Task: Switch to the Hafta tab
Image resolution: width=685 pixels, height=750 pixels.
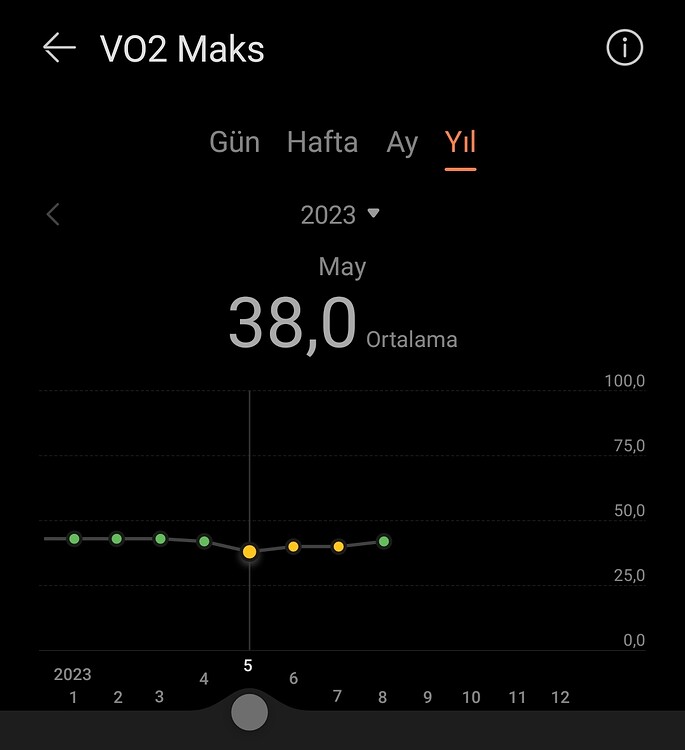Action: click(322, 142)
